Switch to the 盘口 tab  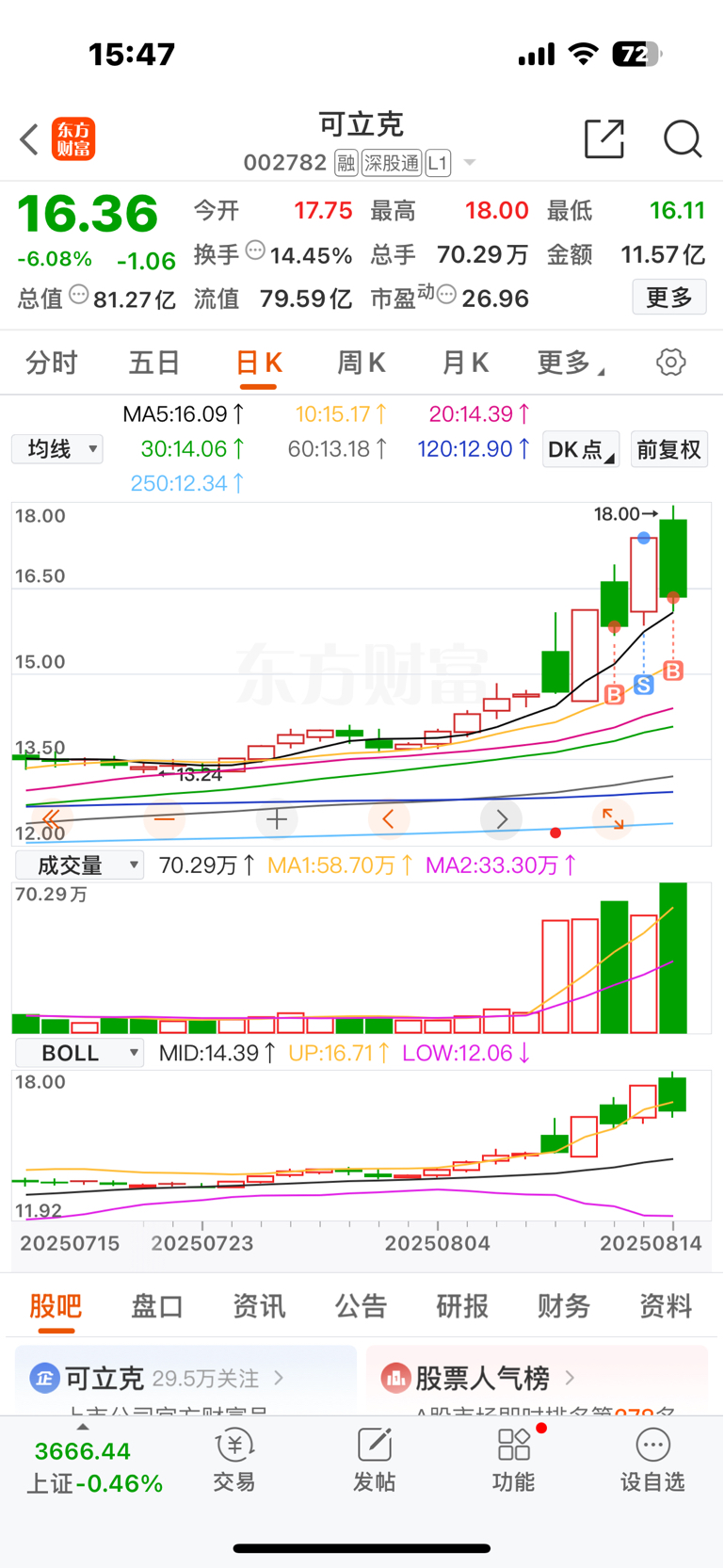point(157,1306)
